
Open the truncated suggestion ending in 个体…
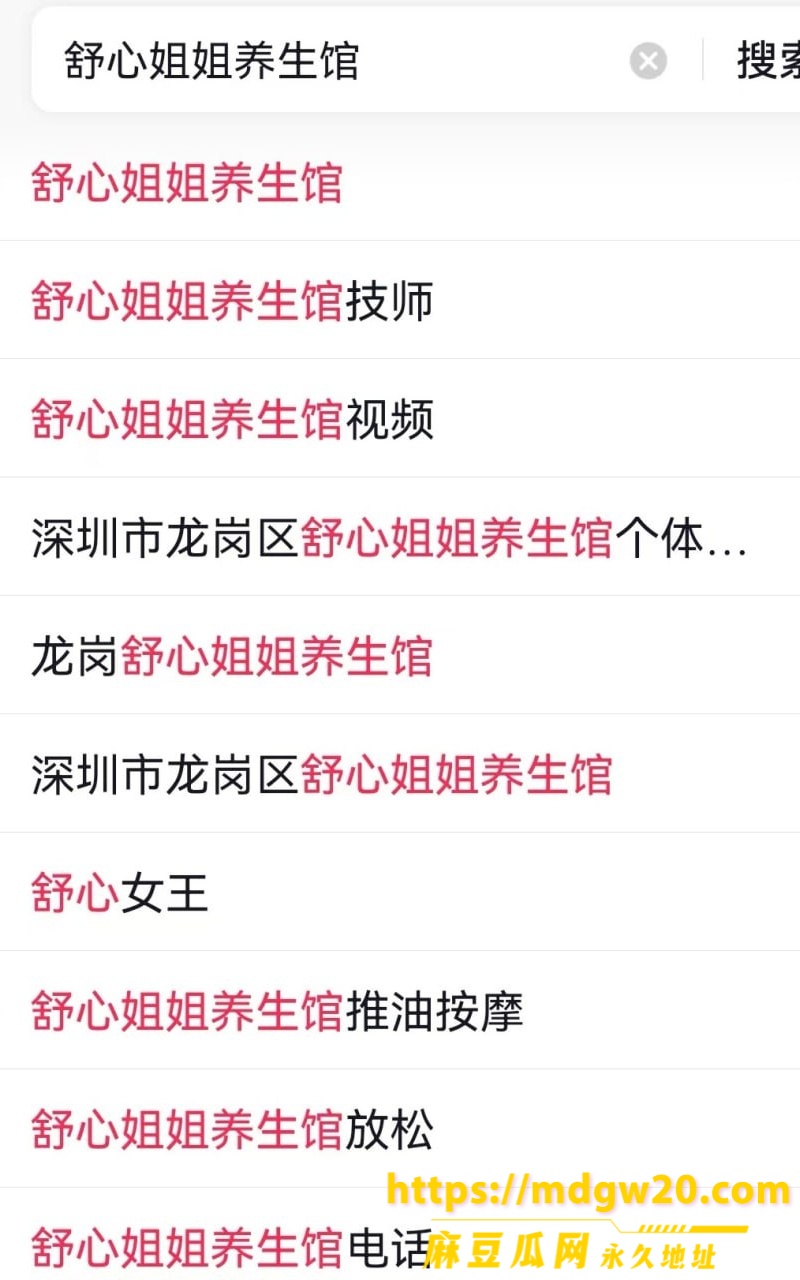[x=400, y=537]
